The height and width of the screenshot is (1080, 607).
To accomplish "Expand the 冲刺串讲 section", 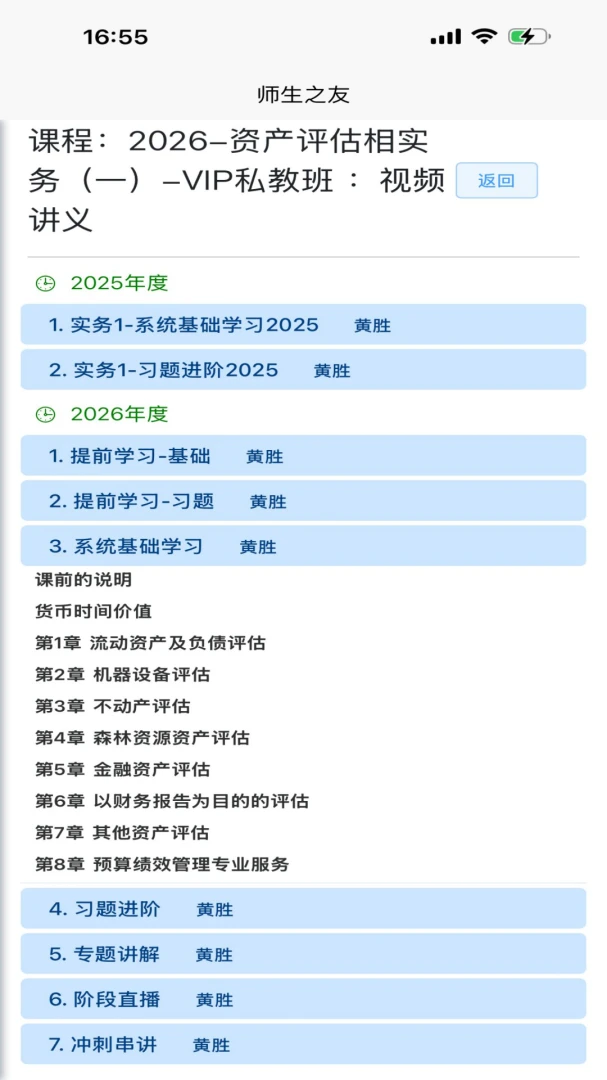I will click(303, 1044).
